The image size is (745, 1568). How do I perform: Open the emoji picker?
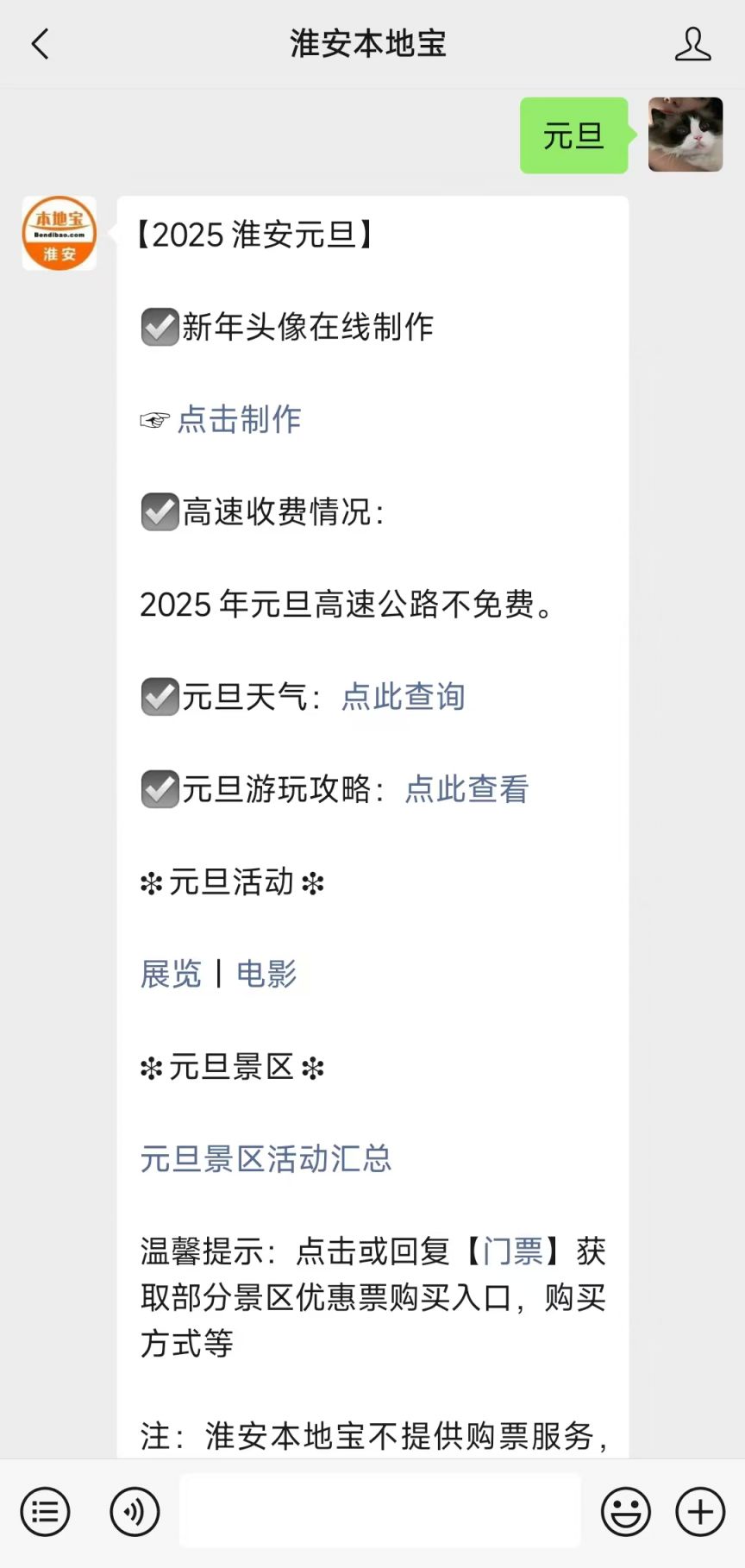pos(626,1512)
